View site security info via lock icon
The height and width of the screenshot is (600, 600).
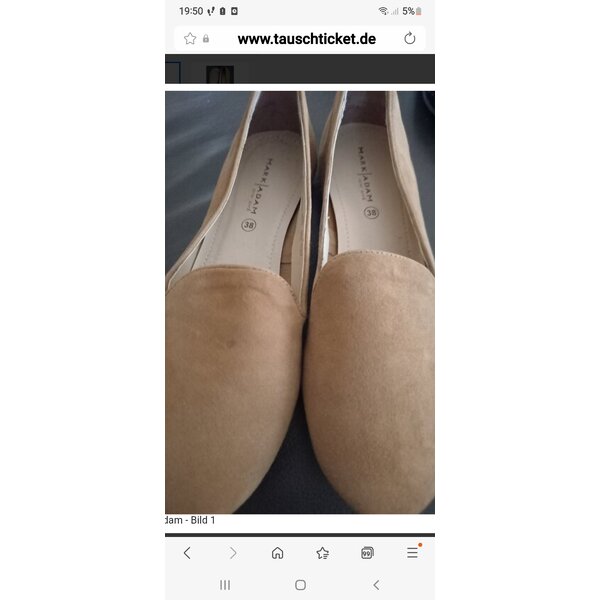[206, 39]
